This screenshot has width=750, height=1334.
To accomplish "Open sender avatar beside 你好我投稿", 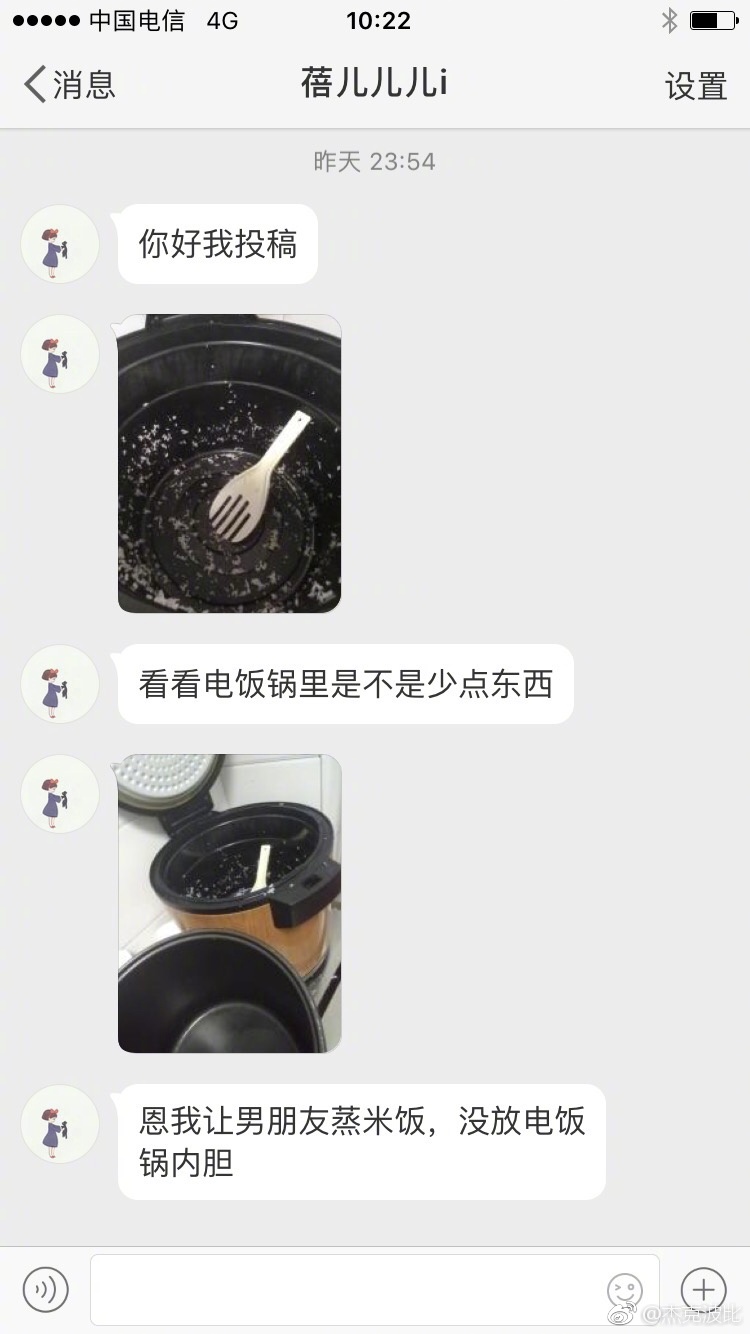I will pos(60,244).
